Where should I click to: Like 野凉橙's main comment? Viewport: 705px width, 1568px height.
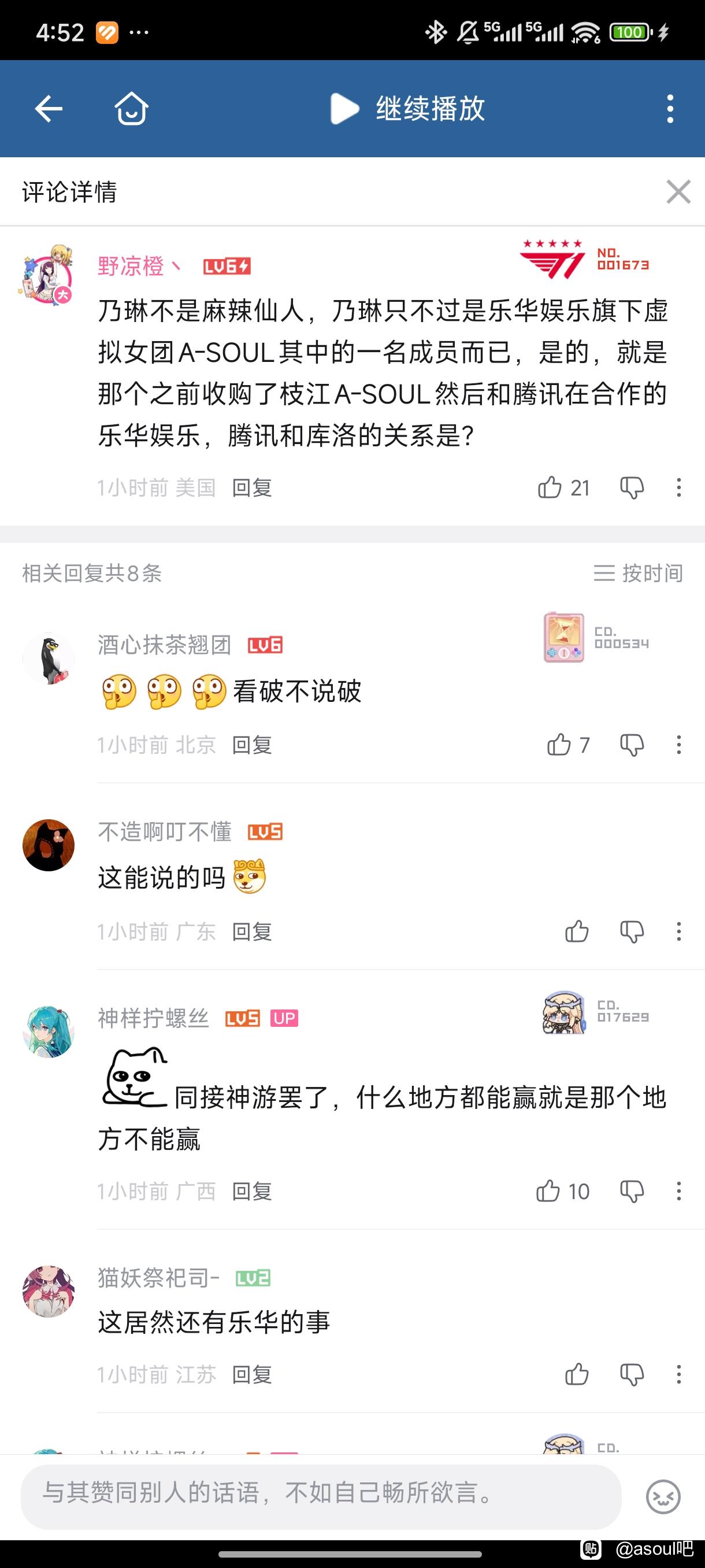pos(550,487)
